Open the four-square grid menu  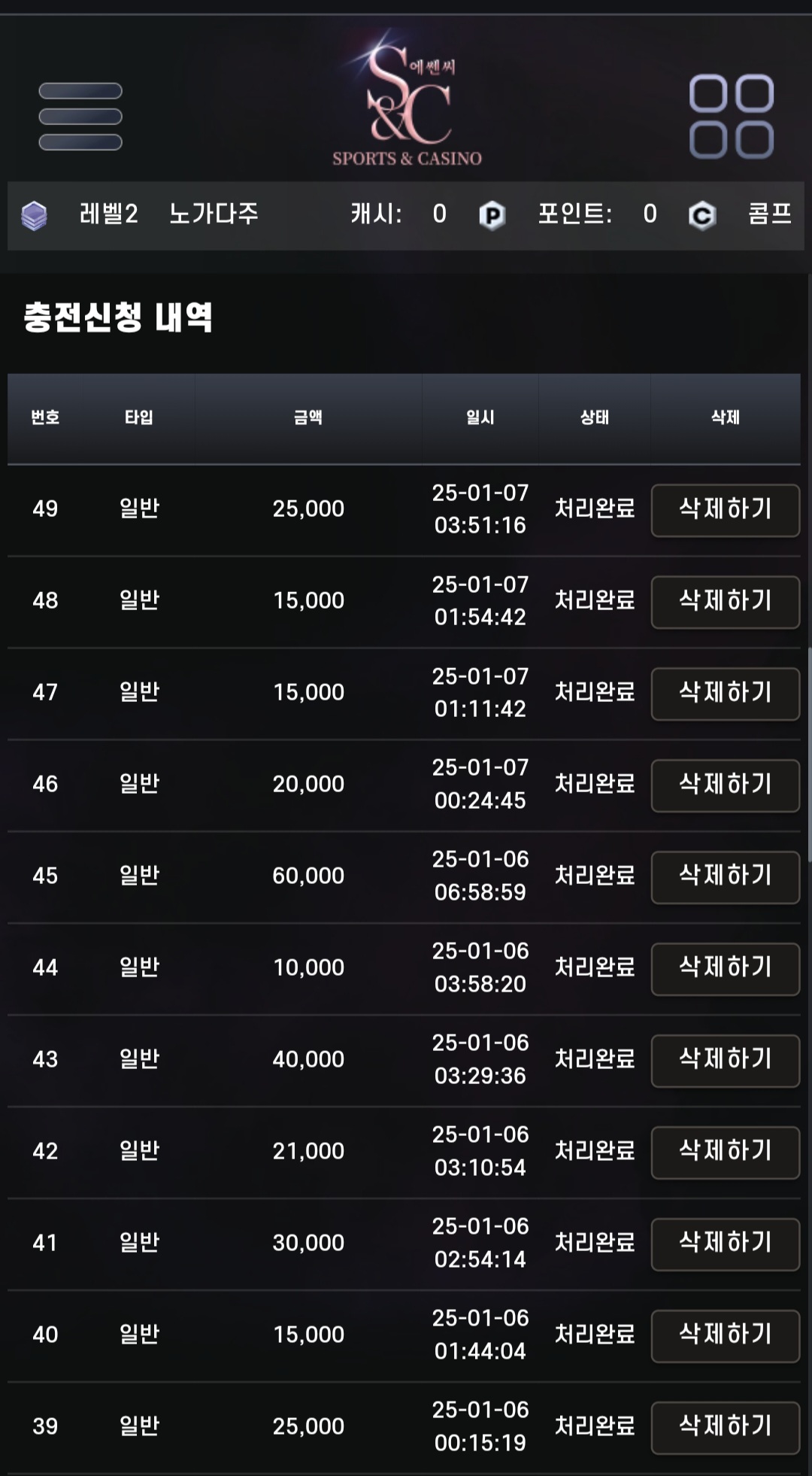tap(732, 117)
